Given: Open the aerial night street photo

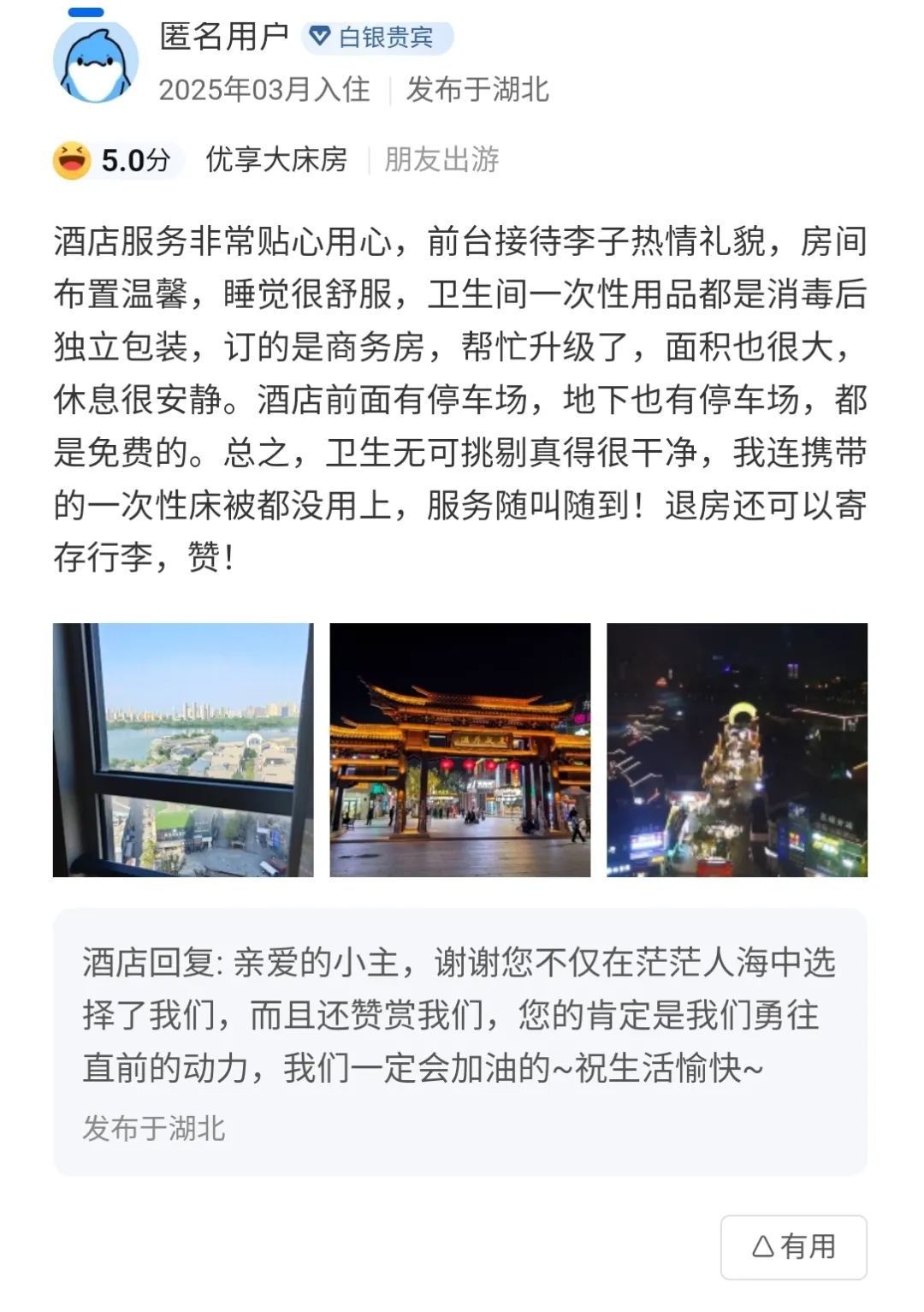Looking at the screenshot, I should point(737,750).
